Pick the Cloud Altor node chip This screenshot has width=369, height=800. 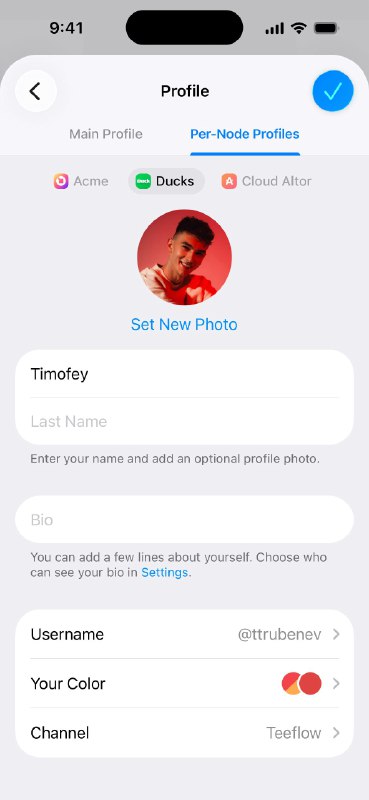(265, 181)
